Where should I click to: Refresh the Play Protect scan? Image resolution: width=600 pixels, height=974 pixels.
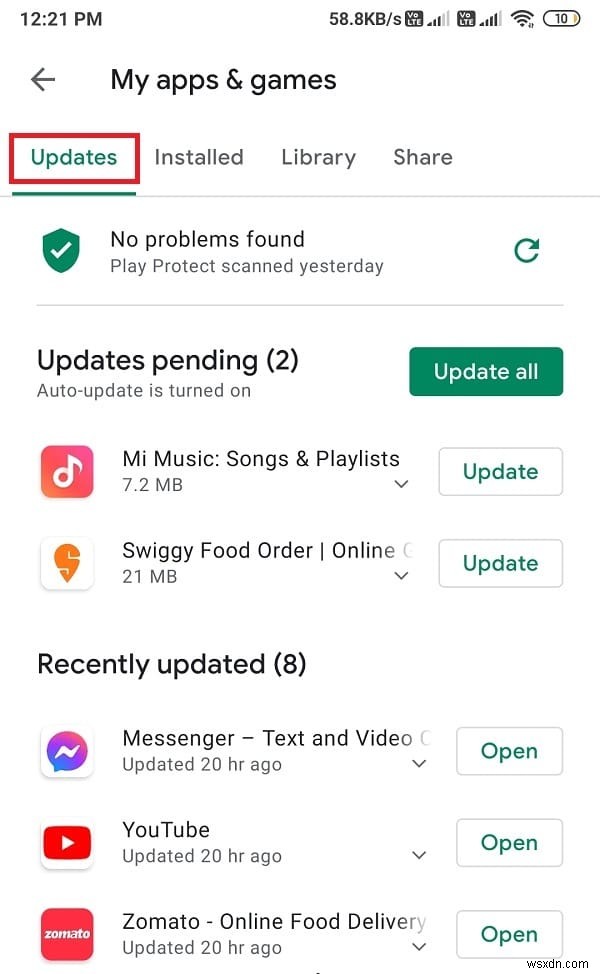(x=526, y=250)
